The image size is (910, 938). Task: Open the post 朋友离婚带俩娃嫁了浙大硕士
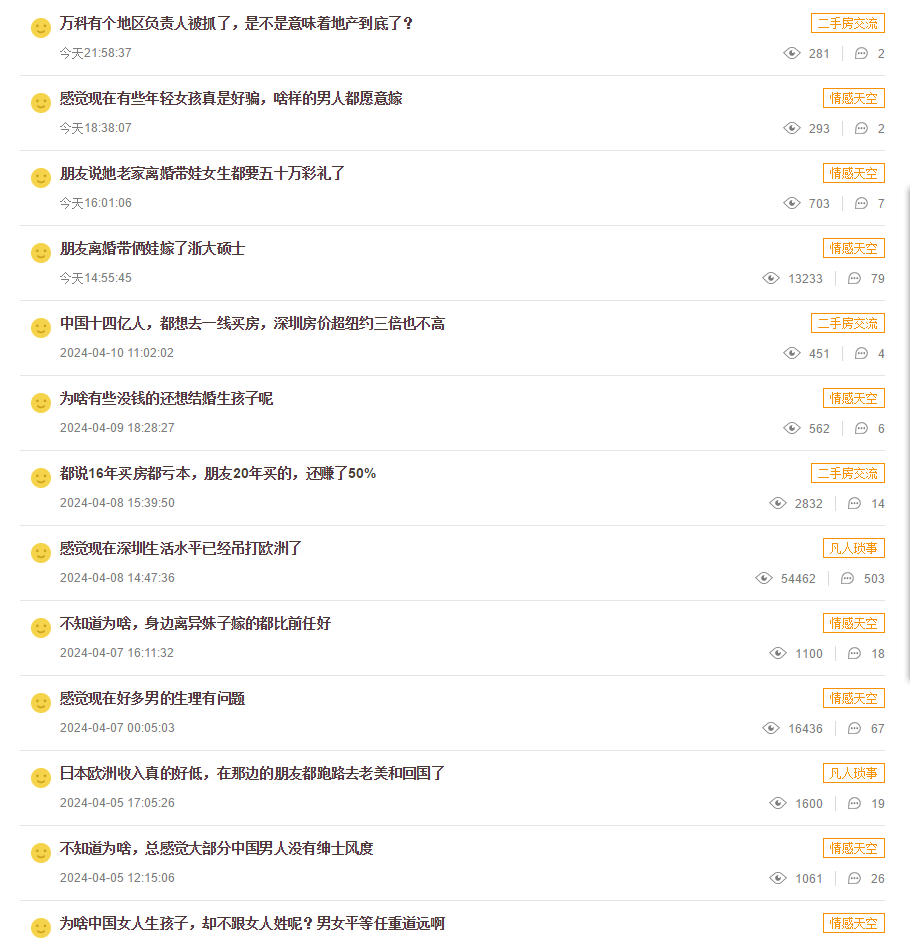pos(152,248)
